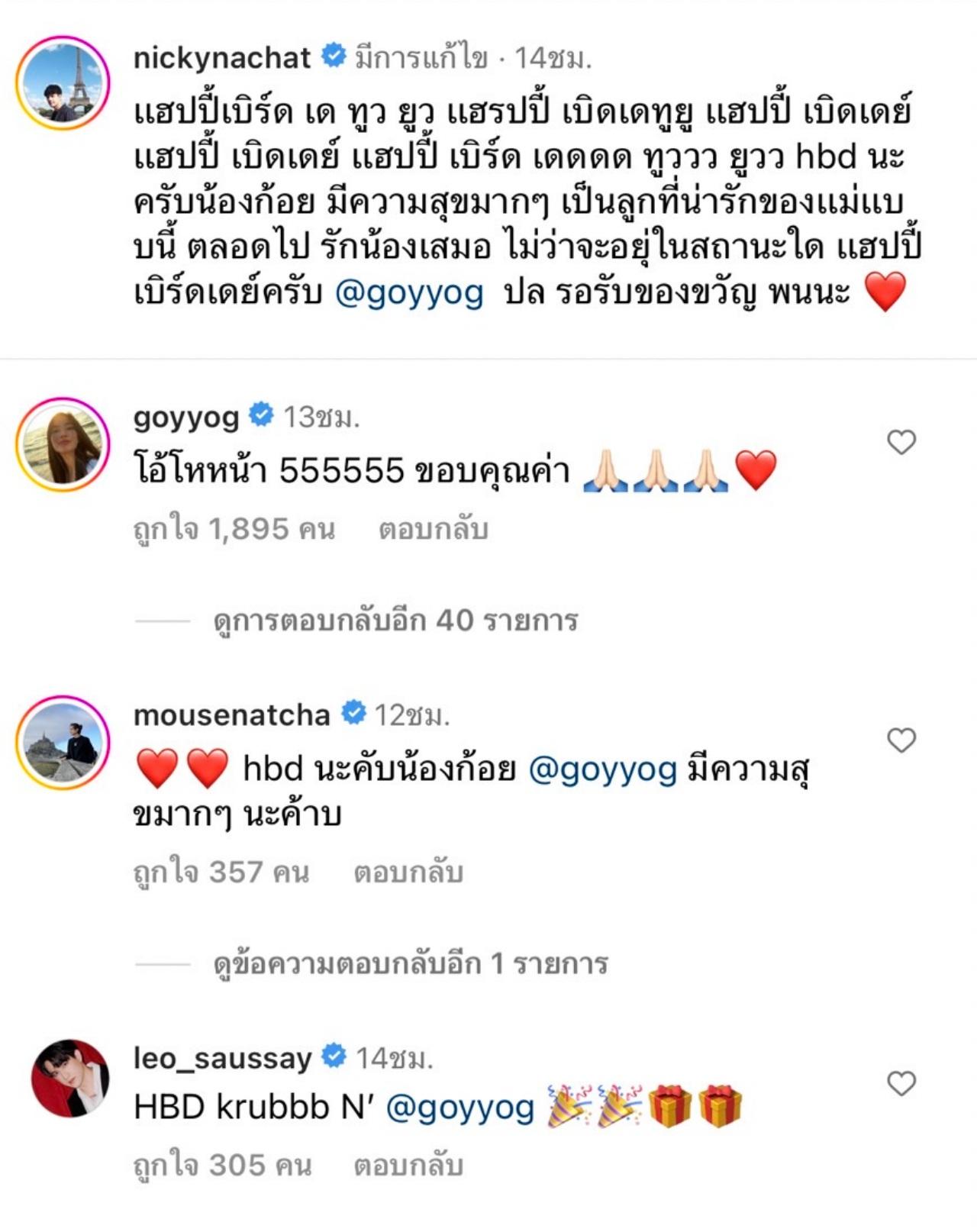Like mousenatcha's birthday comment
Viewport: 977px width, 1232px height.
point(901,740)
